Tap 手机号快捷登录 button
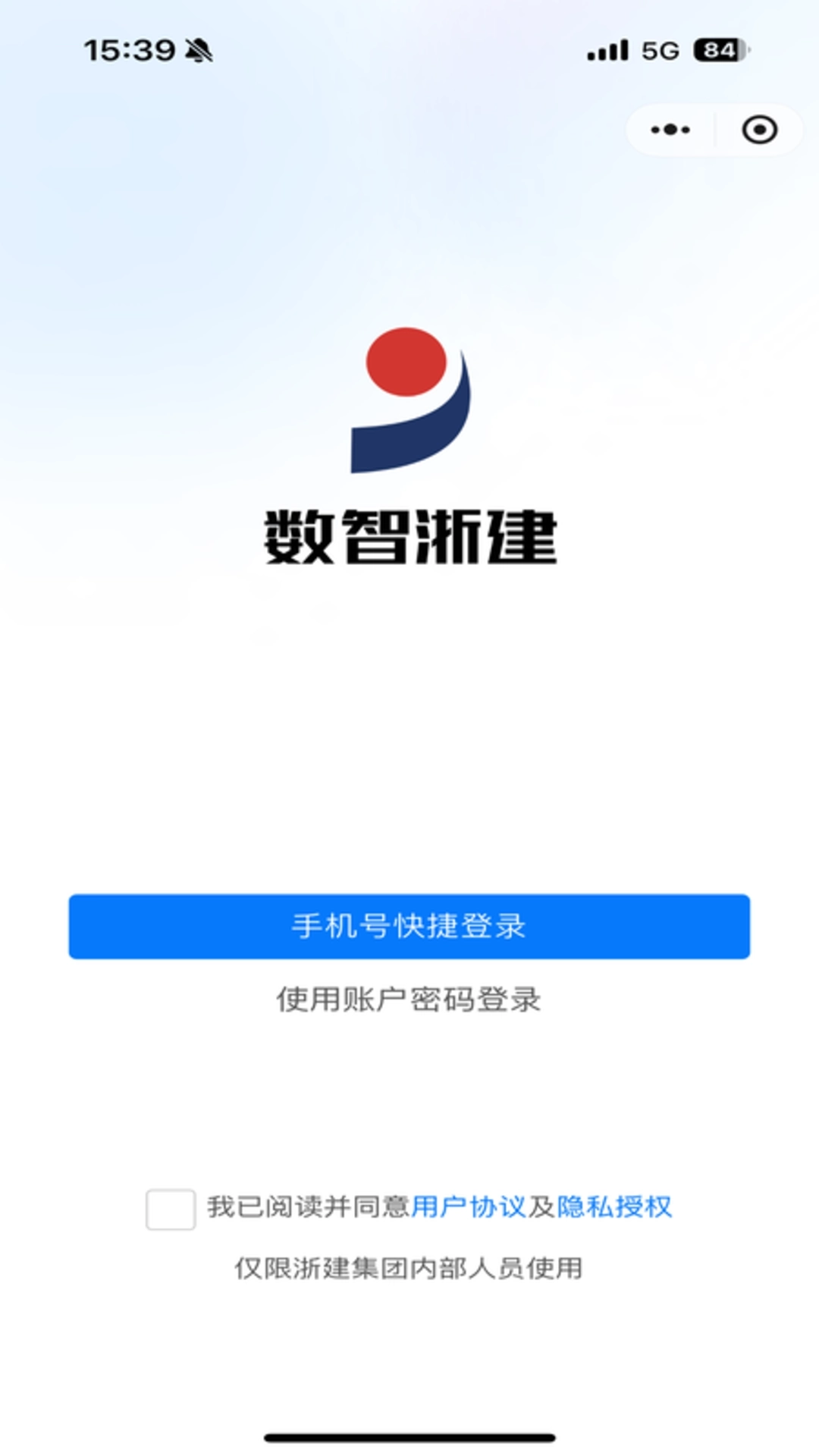Image resolution: width=819 pixels, height=1456 pixels. tap(409, 926)
